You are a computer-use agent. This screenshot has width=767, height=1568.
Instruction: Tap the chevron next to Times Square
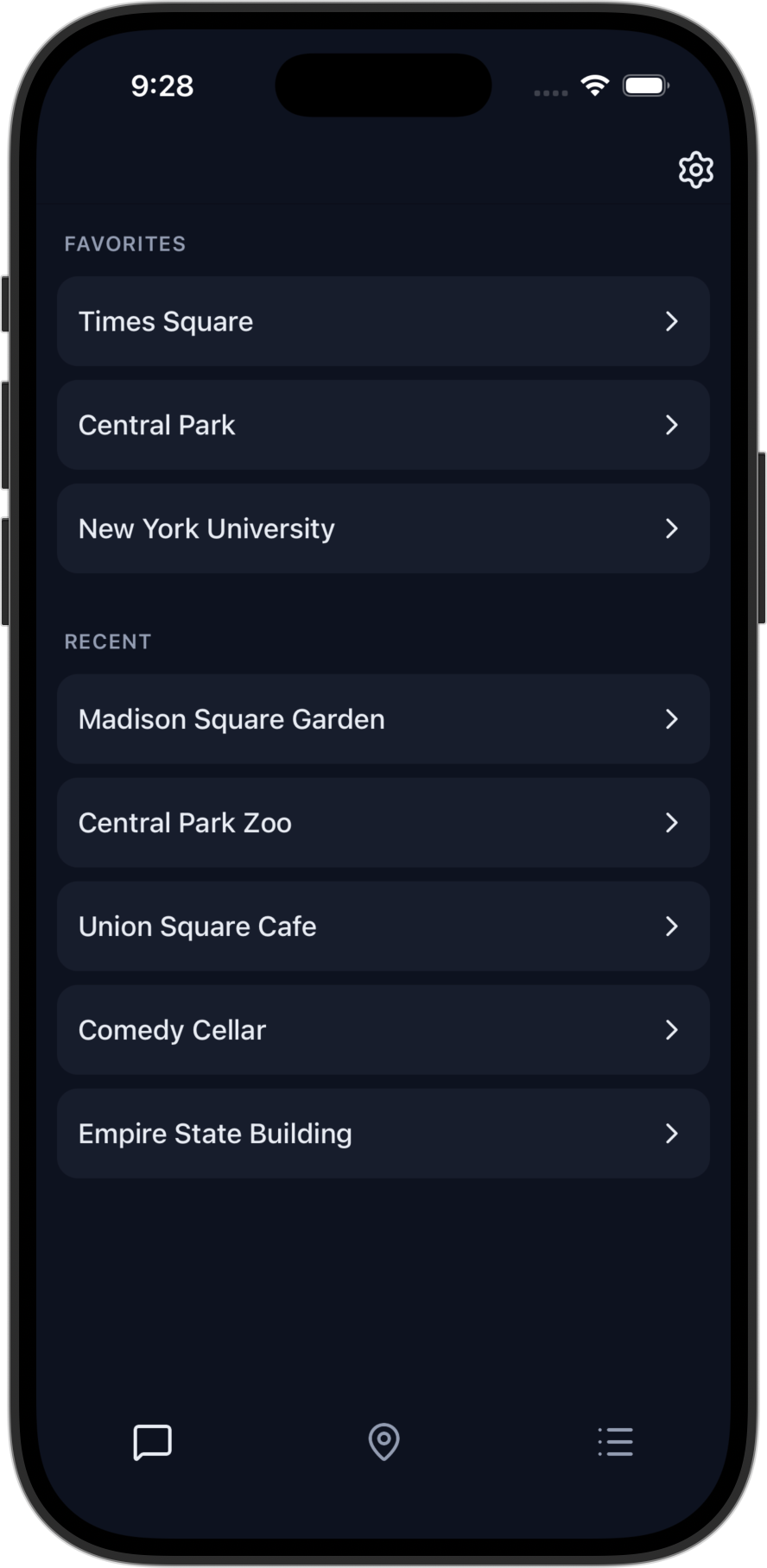pyautogui.click(x=673, y=321)
